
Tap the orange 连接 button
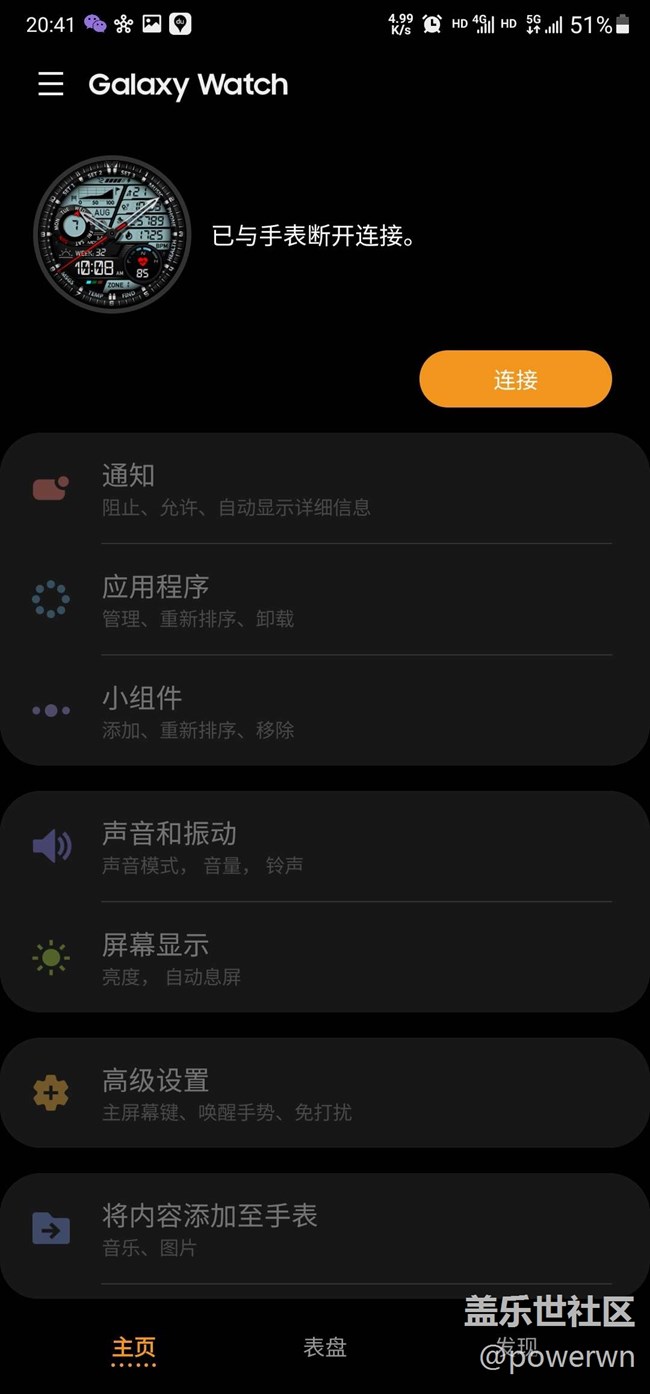point(515,379)
